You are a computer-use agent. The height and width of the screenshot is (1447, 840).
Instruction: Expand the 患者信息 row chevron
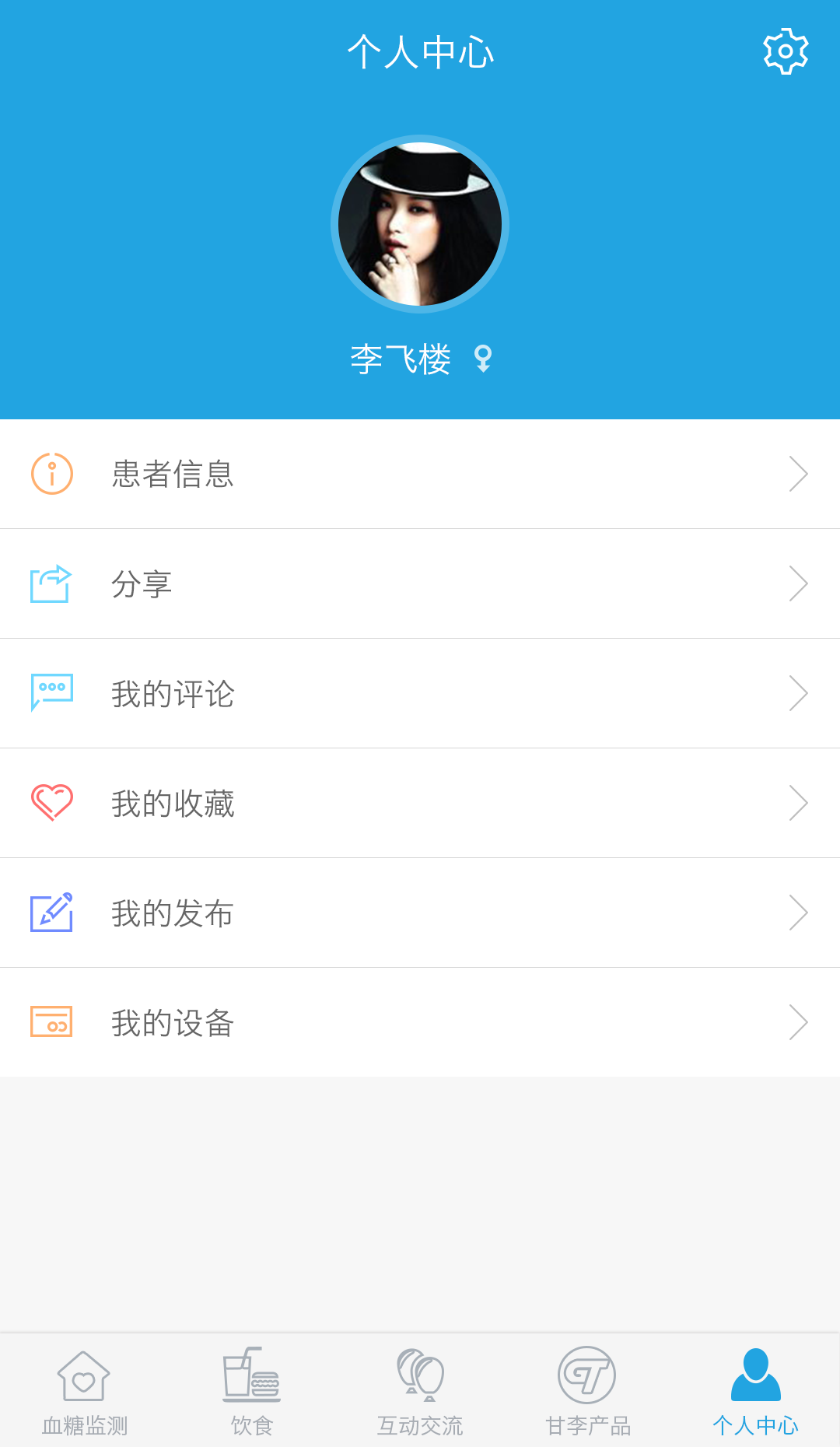click(x=799, y=474)
